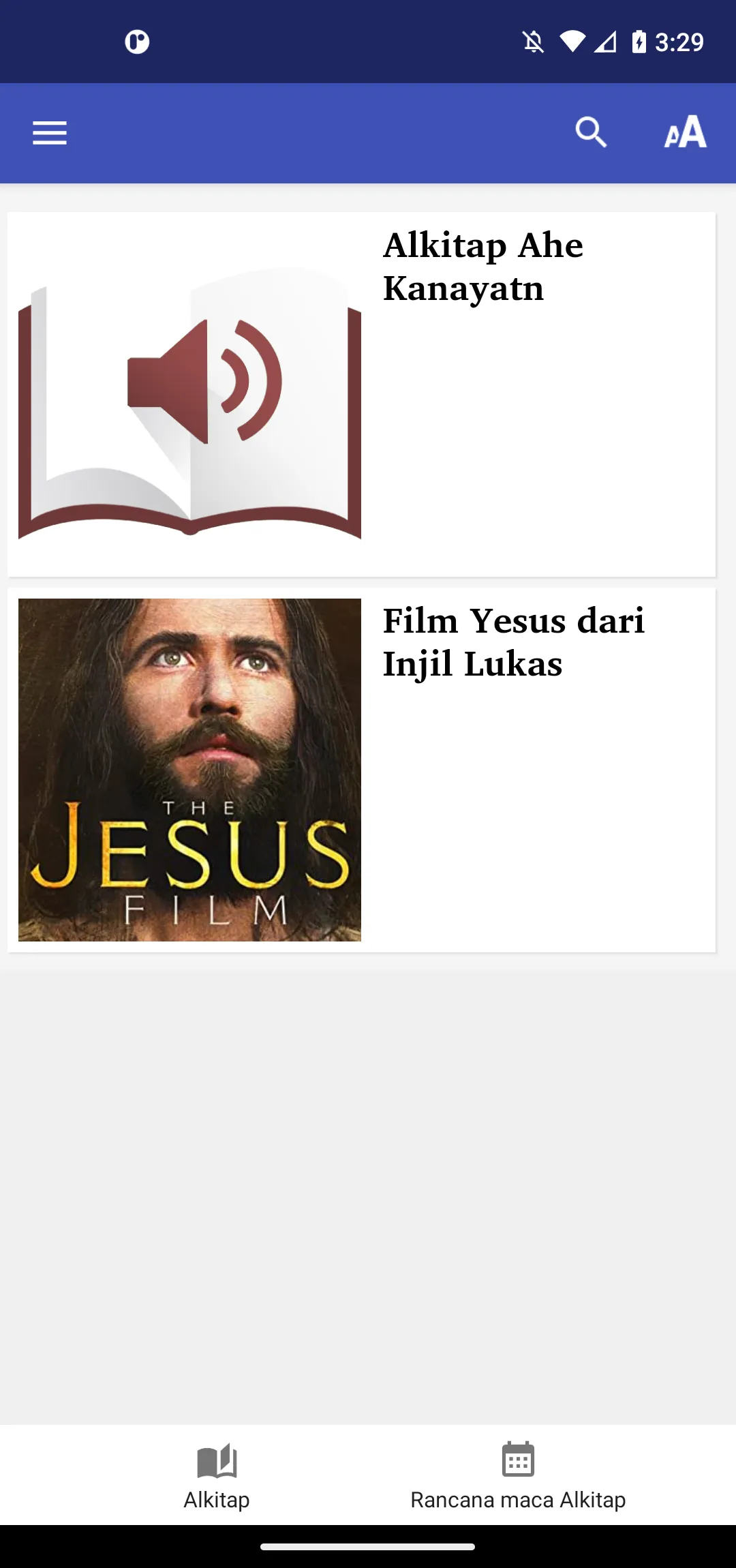Viewport: 736px width, 1568px height.
Task: Tap the search magnifier icon
Action: 591,132
